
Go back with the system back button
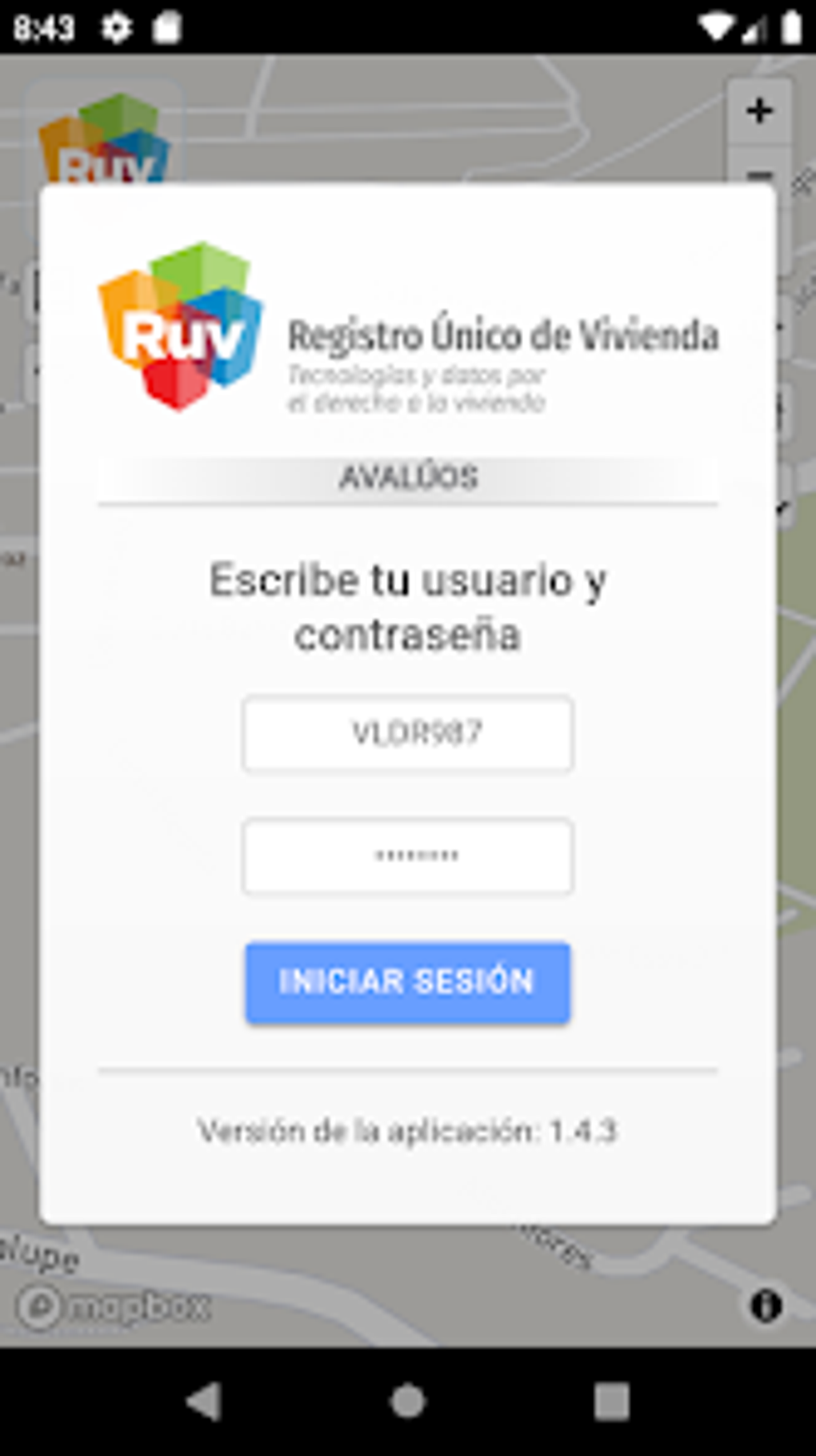204,1402
